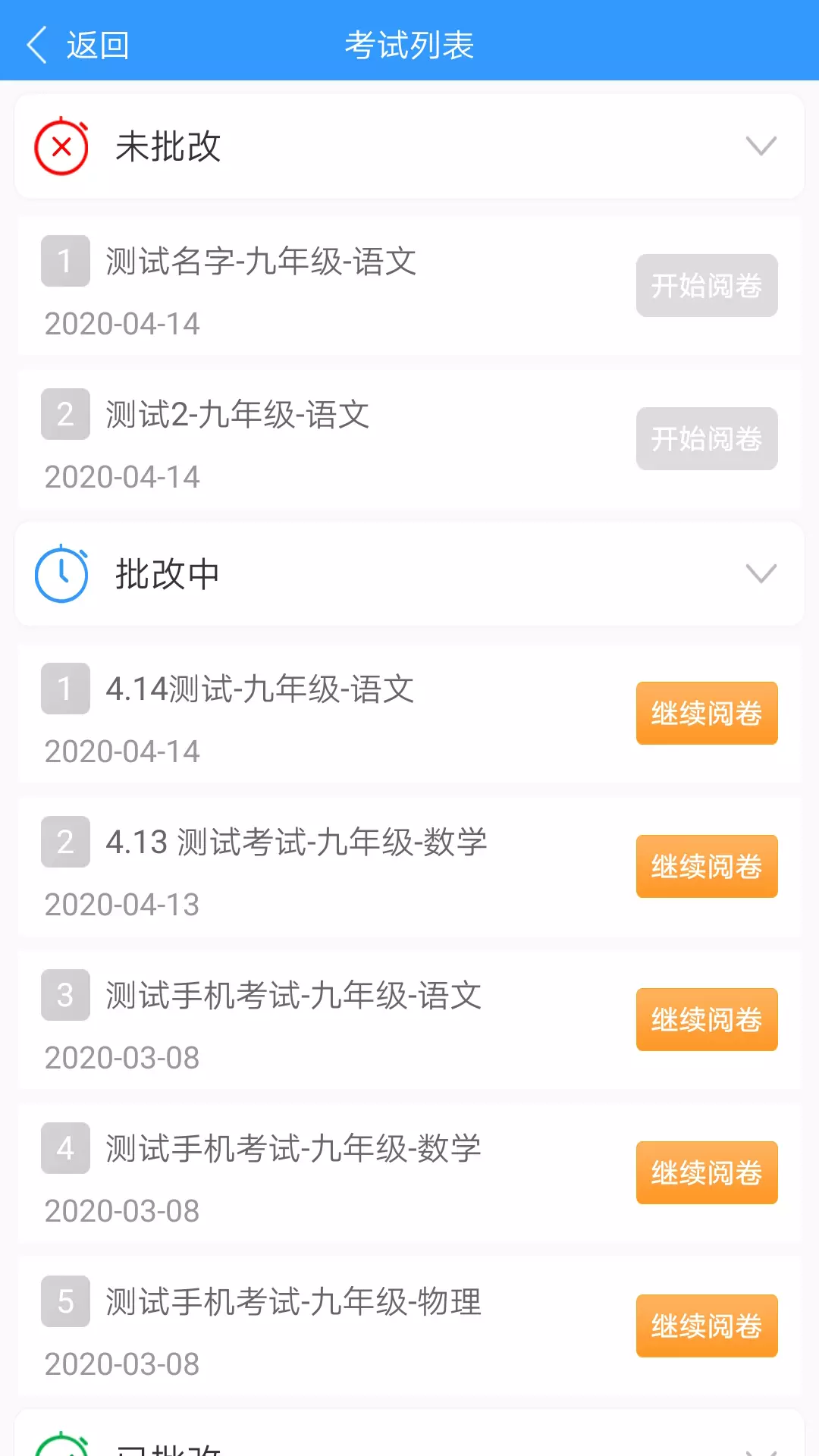
Task: Tap 开始阅卷 for 测试2-九年级-语文
Action: [706, 439]
